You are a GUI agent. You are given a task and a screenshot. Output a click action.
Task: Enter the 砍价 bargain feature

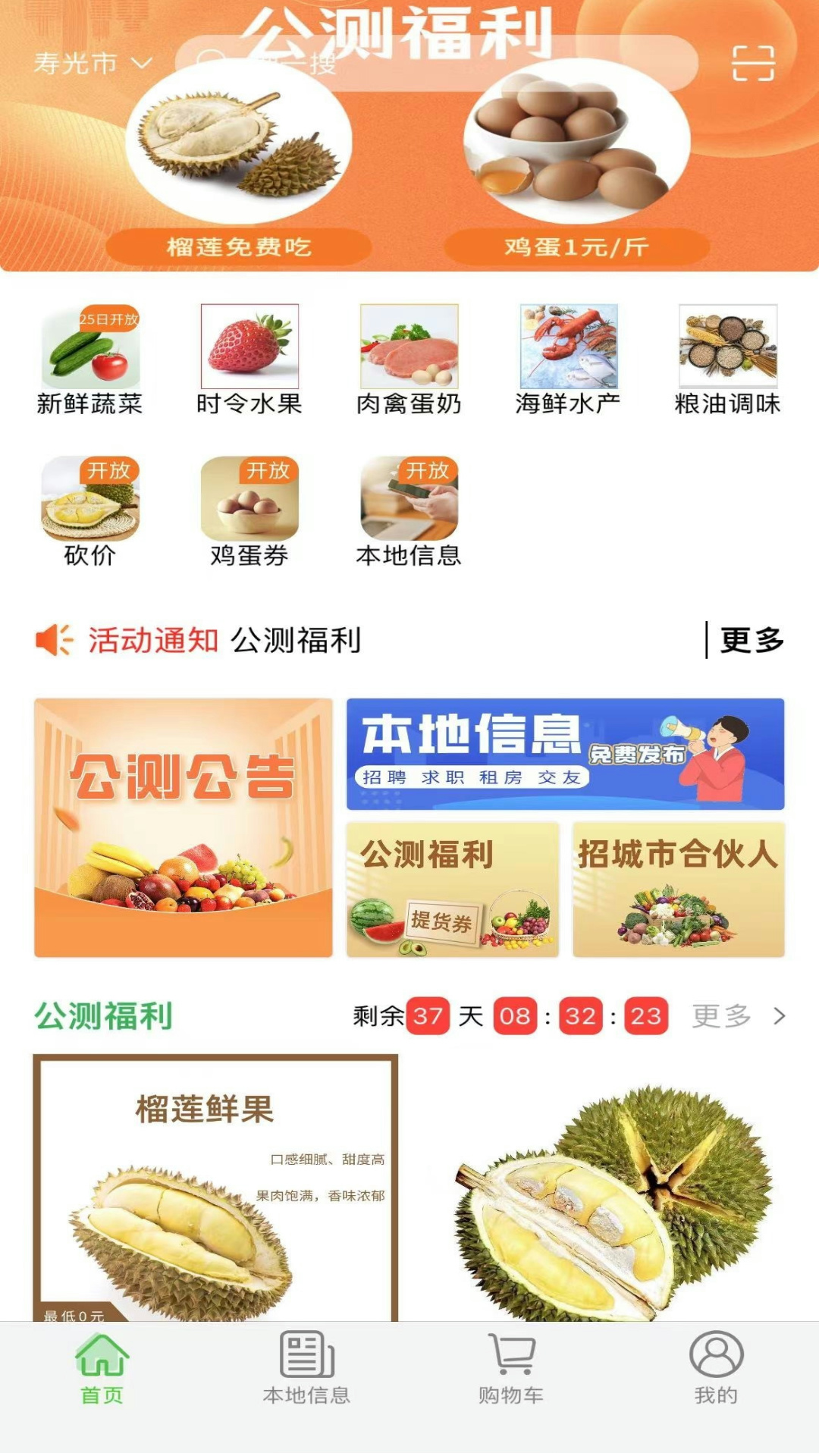[x=93, y=503]
